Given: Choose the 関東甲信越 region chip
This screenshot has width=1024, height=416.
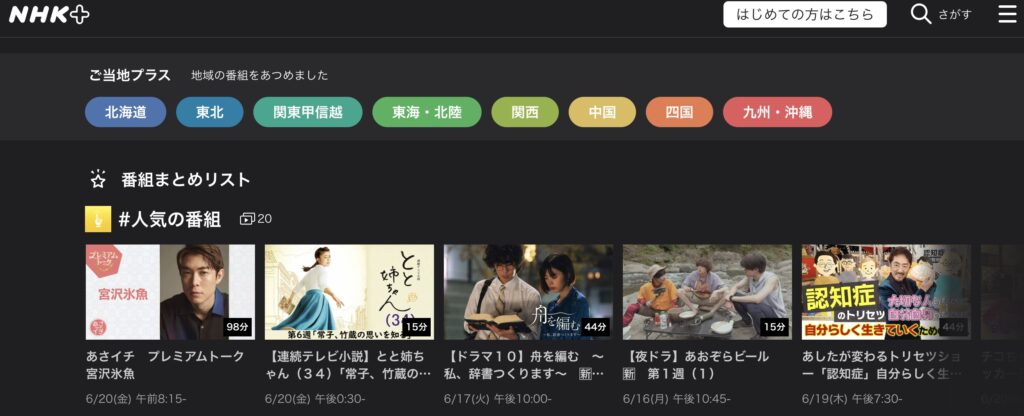Looking at the screenshot, I should coord(307,112).
